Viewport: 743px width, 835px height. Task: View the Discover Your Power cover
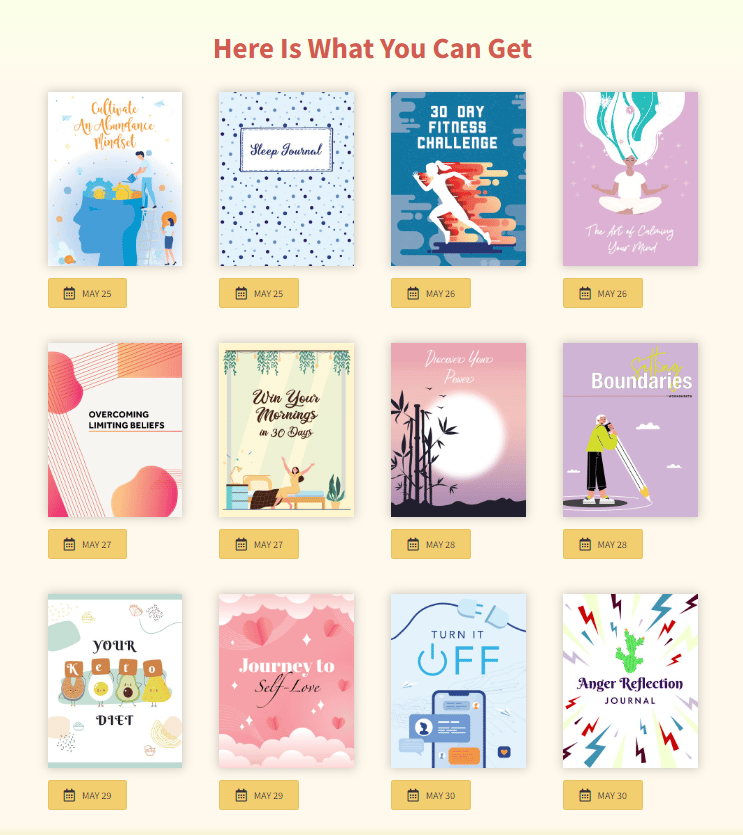tap(458, 430)
